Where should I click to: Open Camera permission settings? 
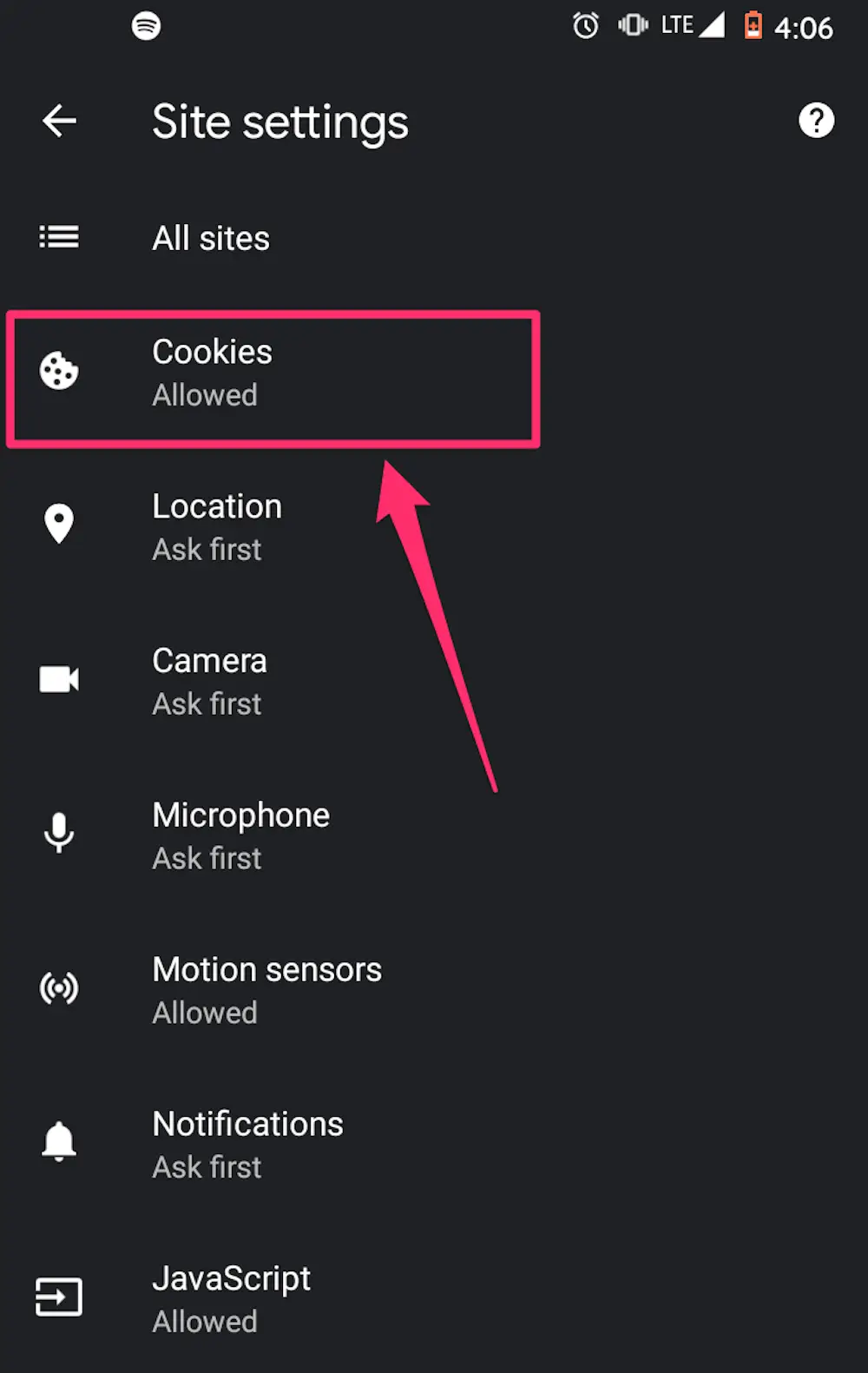coord(209,681)
